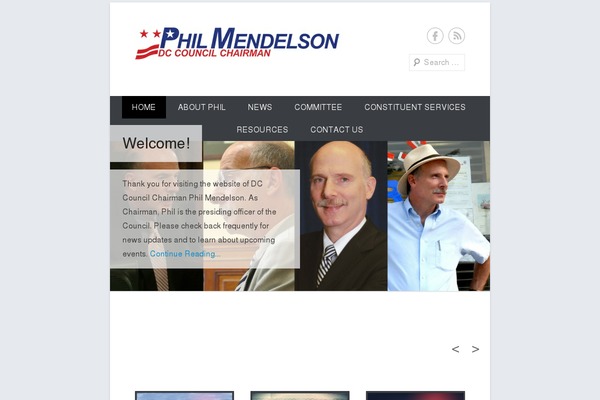
Task: Show the previous slide
Action: click(456, 349)
